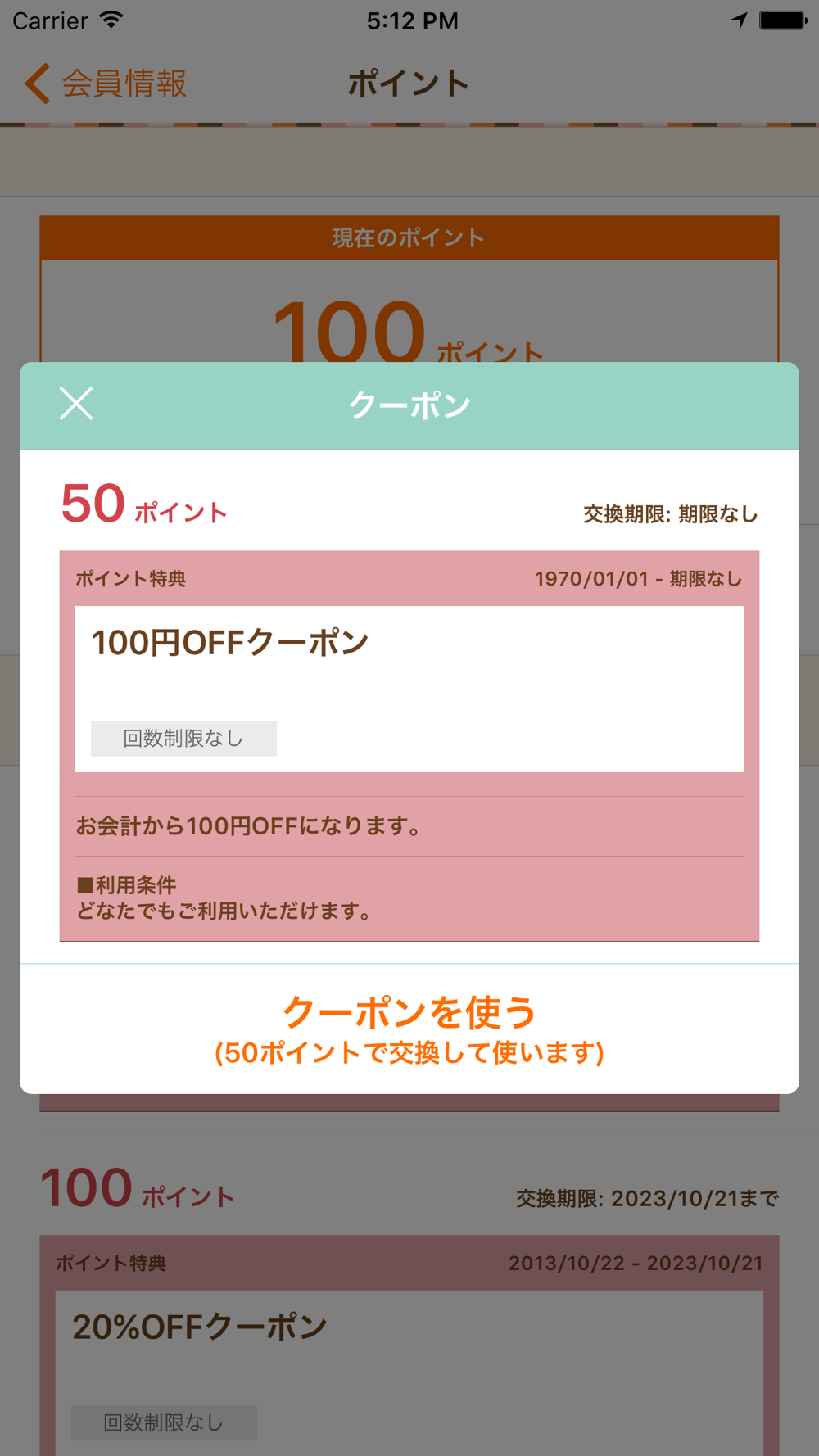Open the 20%OFFクーポン card
The width and height of the screenshot is (819, 1456).
[409, 1371]
